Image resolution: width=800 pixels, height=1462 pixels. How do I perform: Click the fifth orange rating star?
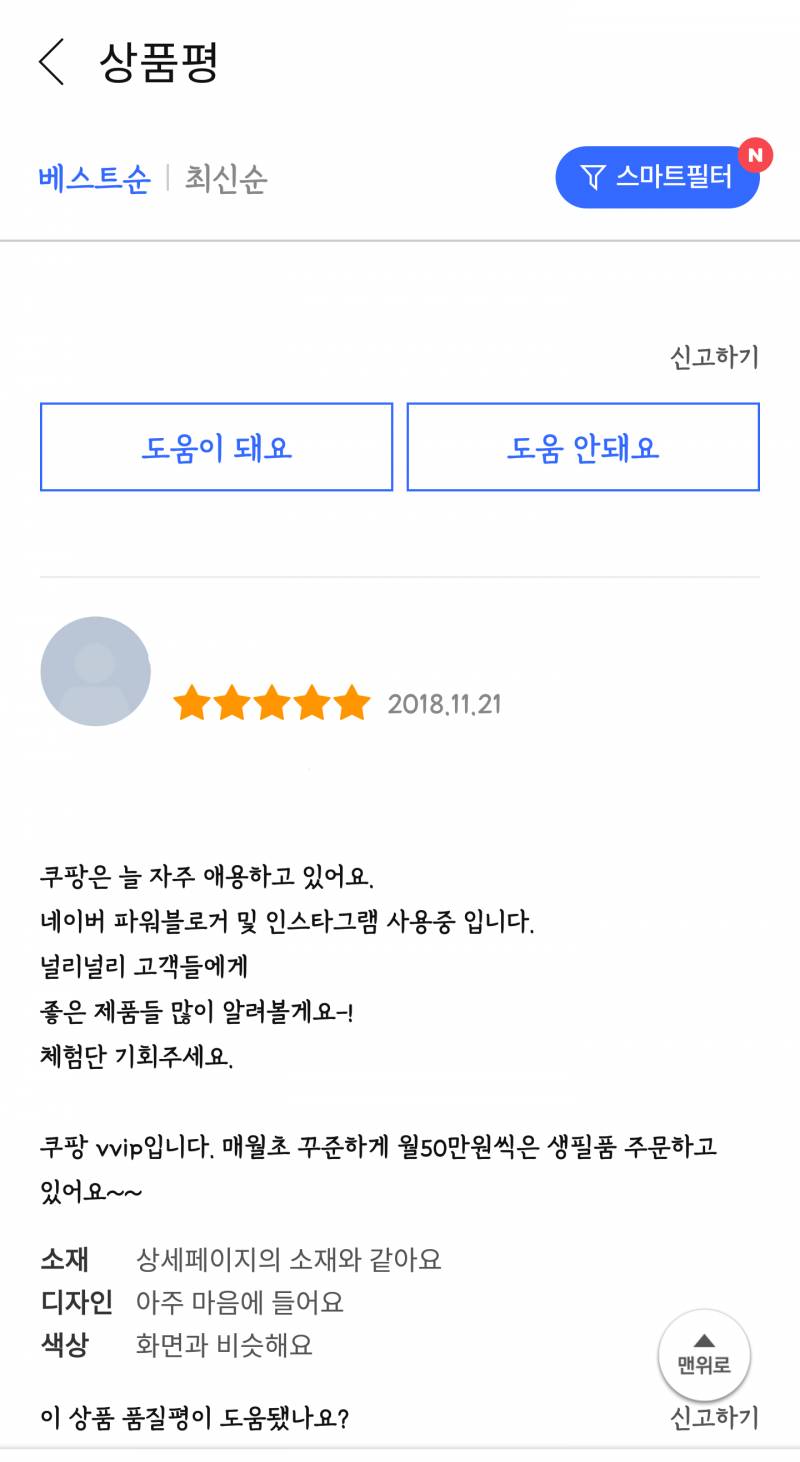[x=352, y=703]
